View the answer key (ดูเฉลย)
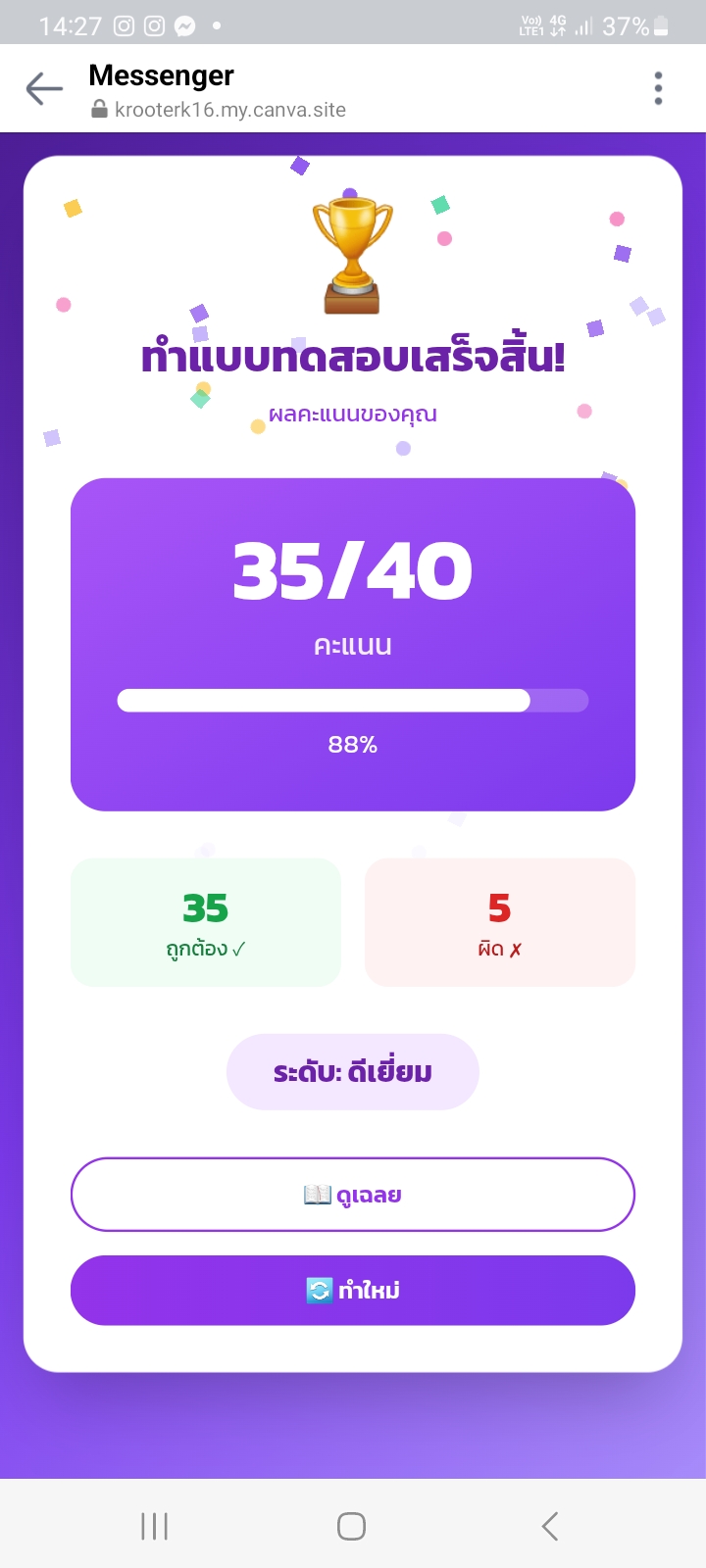Image resolution: width=706 pixels, height=1568 pixels. [x=353, y=1195]
